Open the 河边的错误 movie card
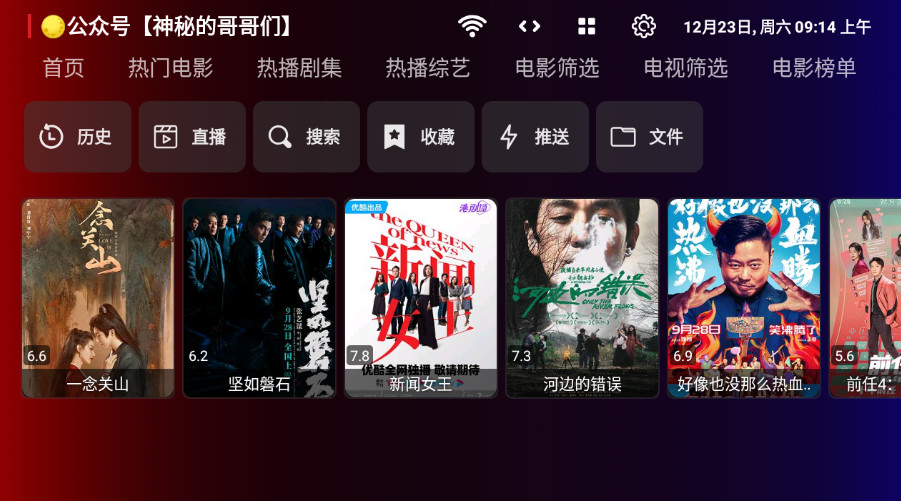The image size is (901, 501). (582, 297)
